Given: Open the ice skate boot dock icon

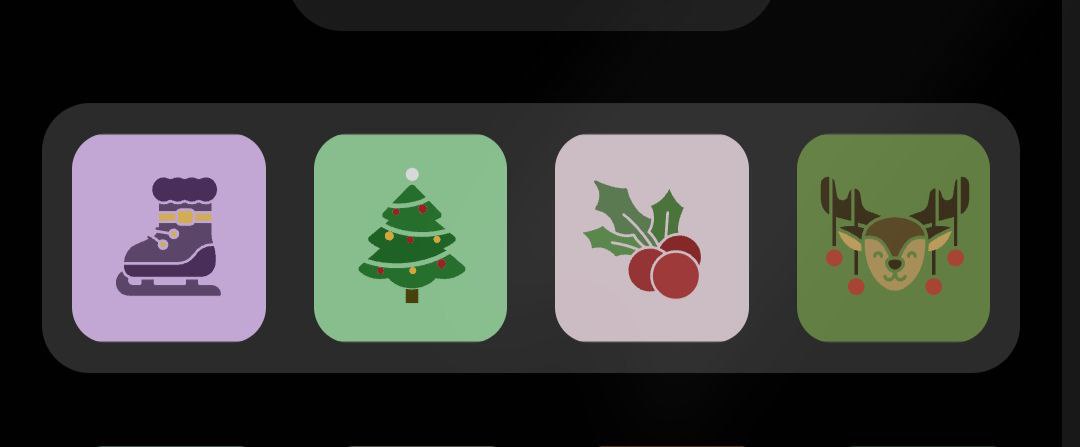Looking at the screenshot, I should [169, 238].
